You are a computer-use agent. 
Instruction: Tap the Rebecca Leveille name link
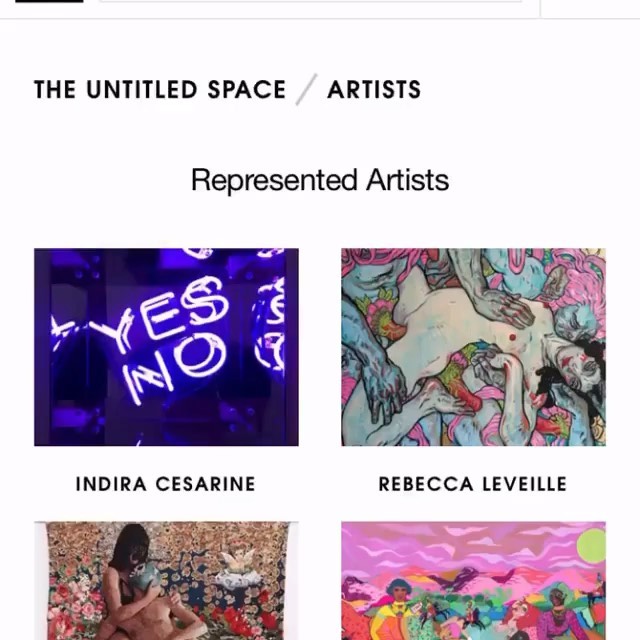(473, 484)
